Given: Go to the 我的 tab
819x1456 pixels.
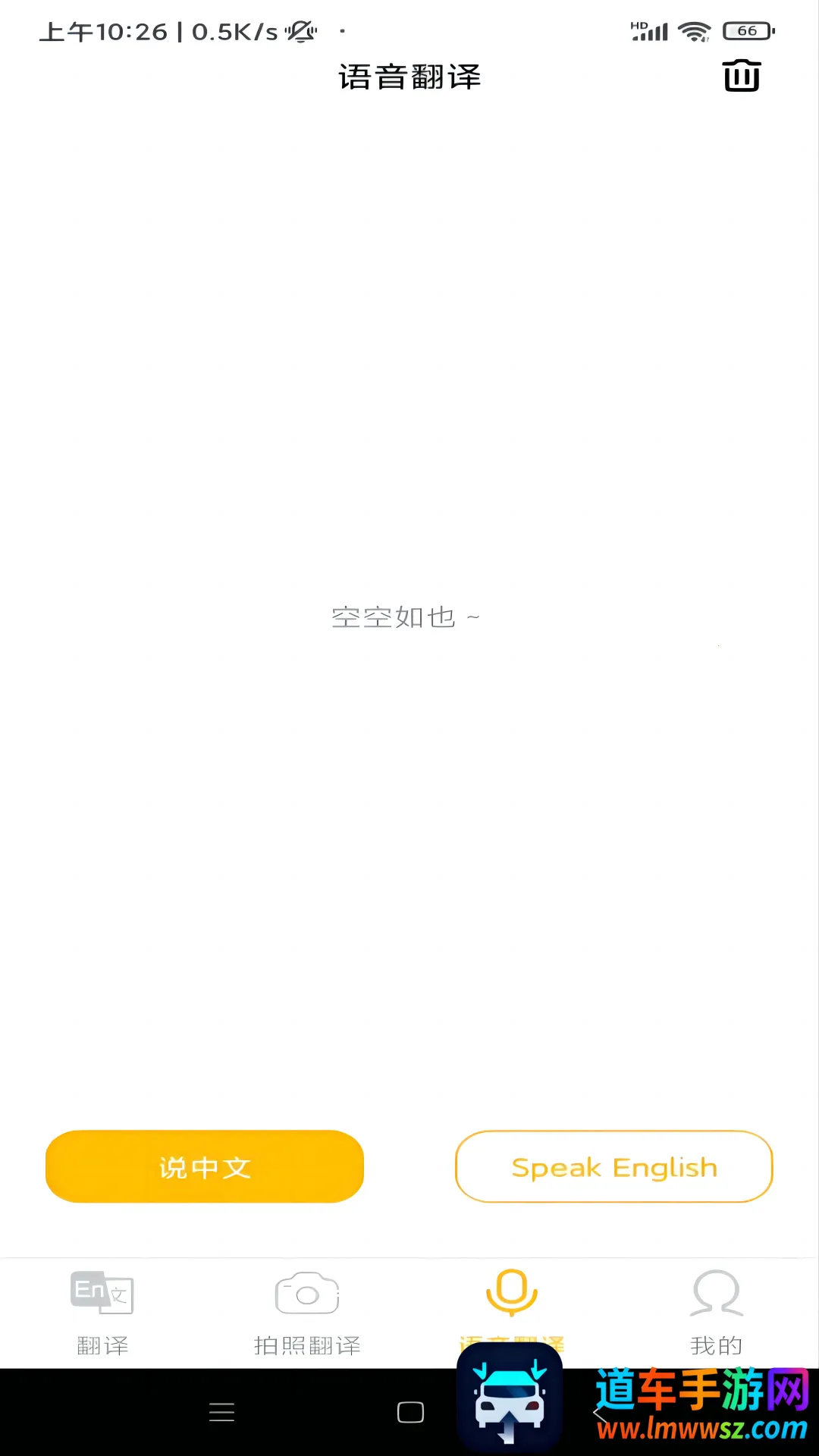Looking at the screenshot, I should (x=716, y=1312).
